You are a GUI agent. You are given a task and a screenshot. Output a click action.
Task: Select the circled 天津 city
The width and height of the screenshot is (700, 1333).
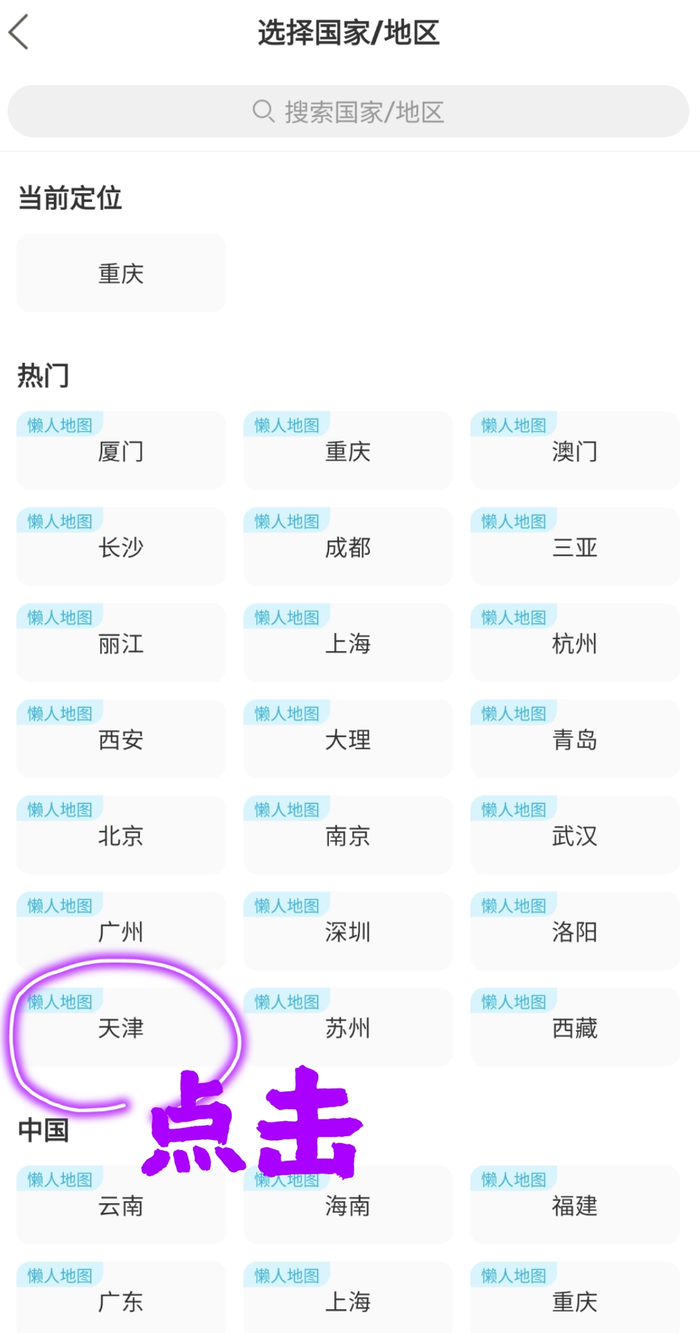pyautogui.click(x=121, y=1027)
